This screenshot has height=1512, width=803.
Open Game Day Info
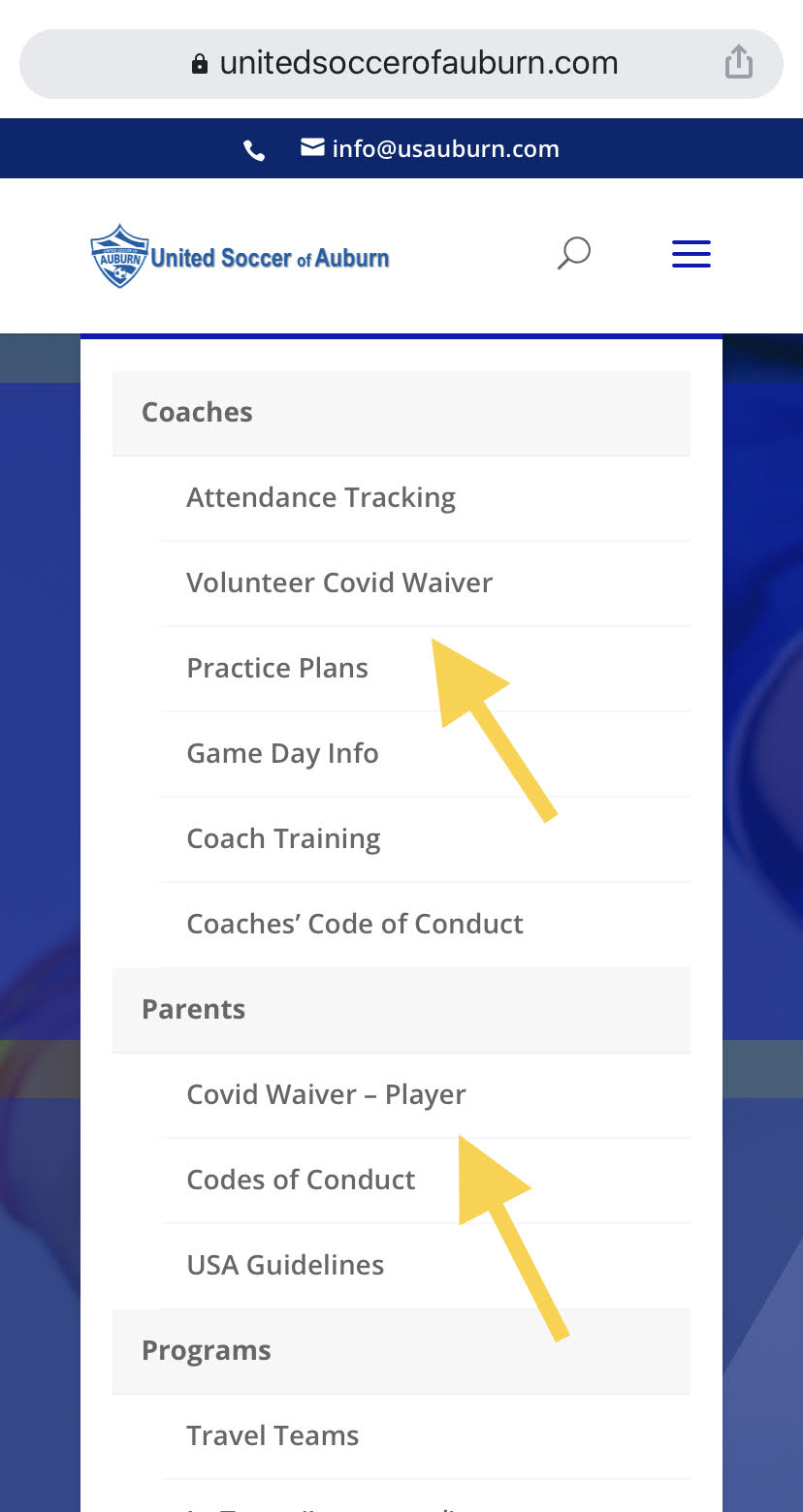pyautogui.click(x=426, y=754)
